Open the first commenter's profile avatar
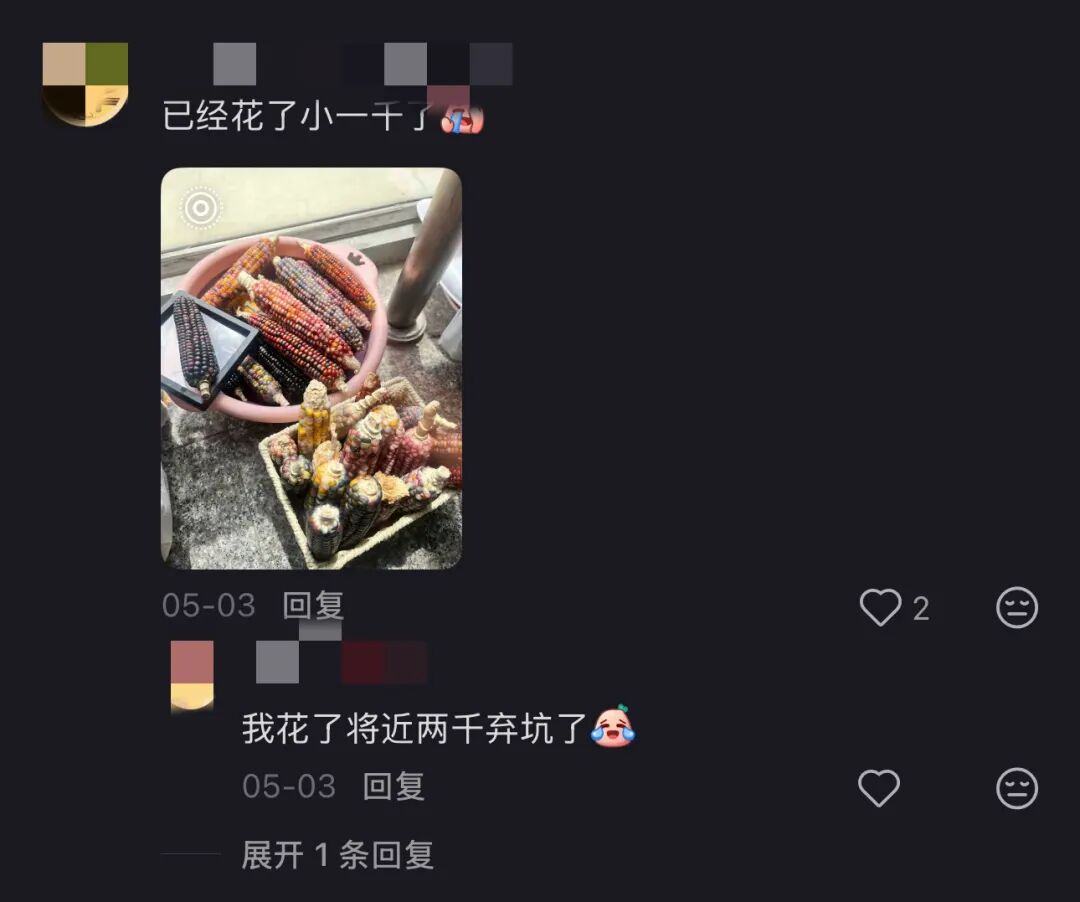 [x=85, y=84]
